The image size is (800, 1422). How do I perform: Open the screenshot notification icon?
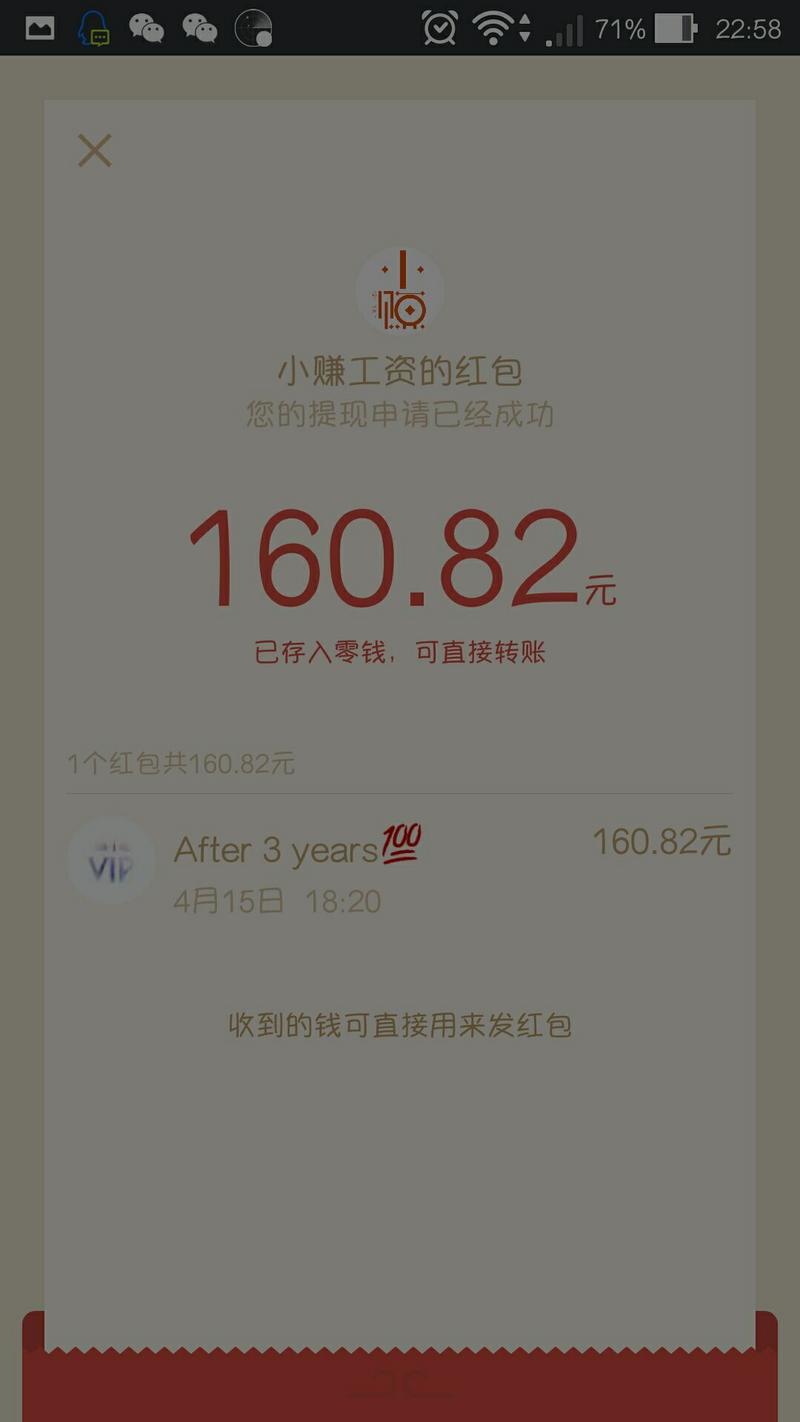40,28
